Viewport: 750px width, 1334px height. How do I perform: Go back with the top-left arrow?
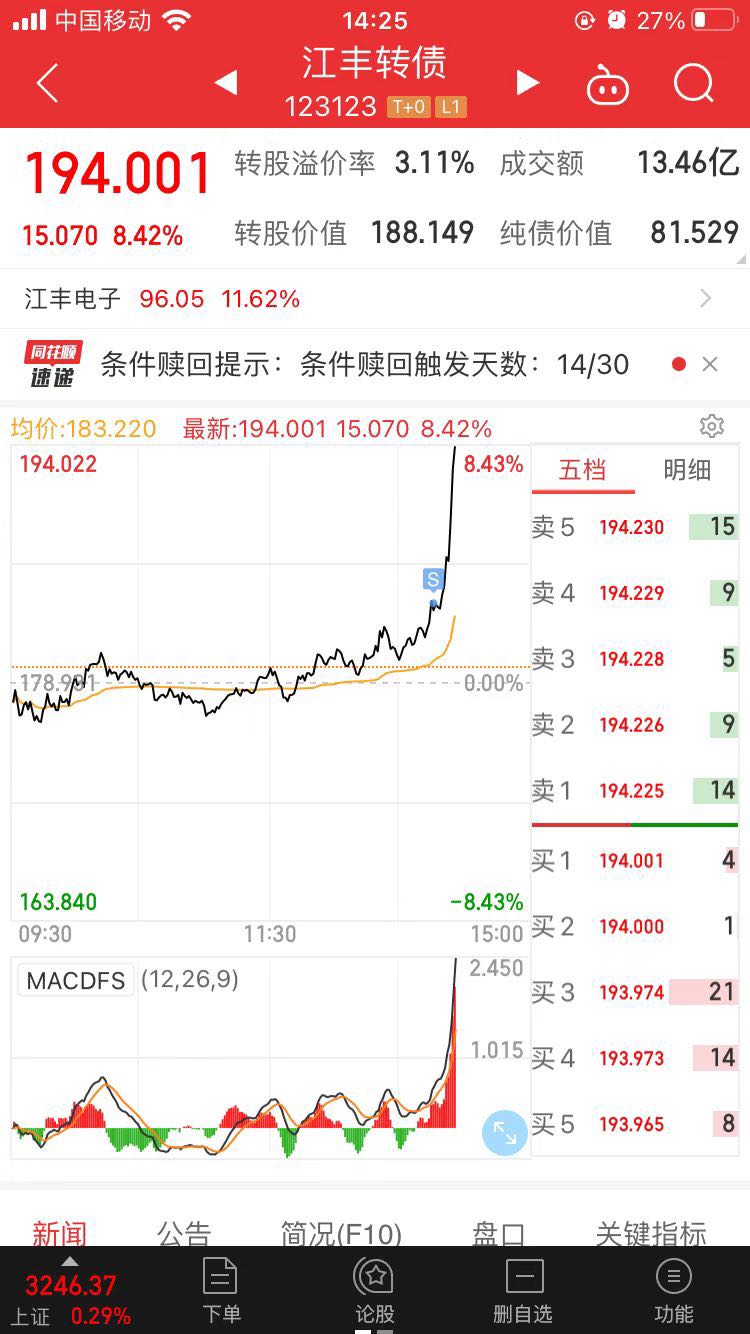pyautogui.click(x=47, y=84)
